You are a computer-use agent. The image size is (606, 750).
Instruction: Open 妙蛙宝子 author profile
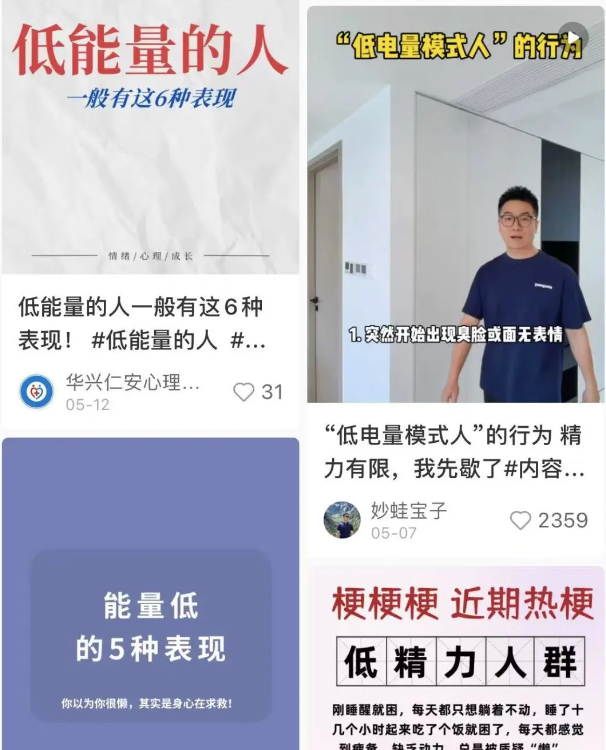point(342,520)
